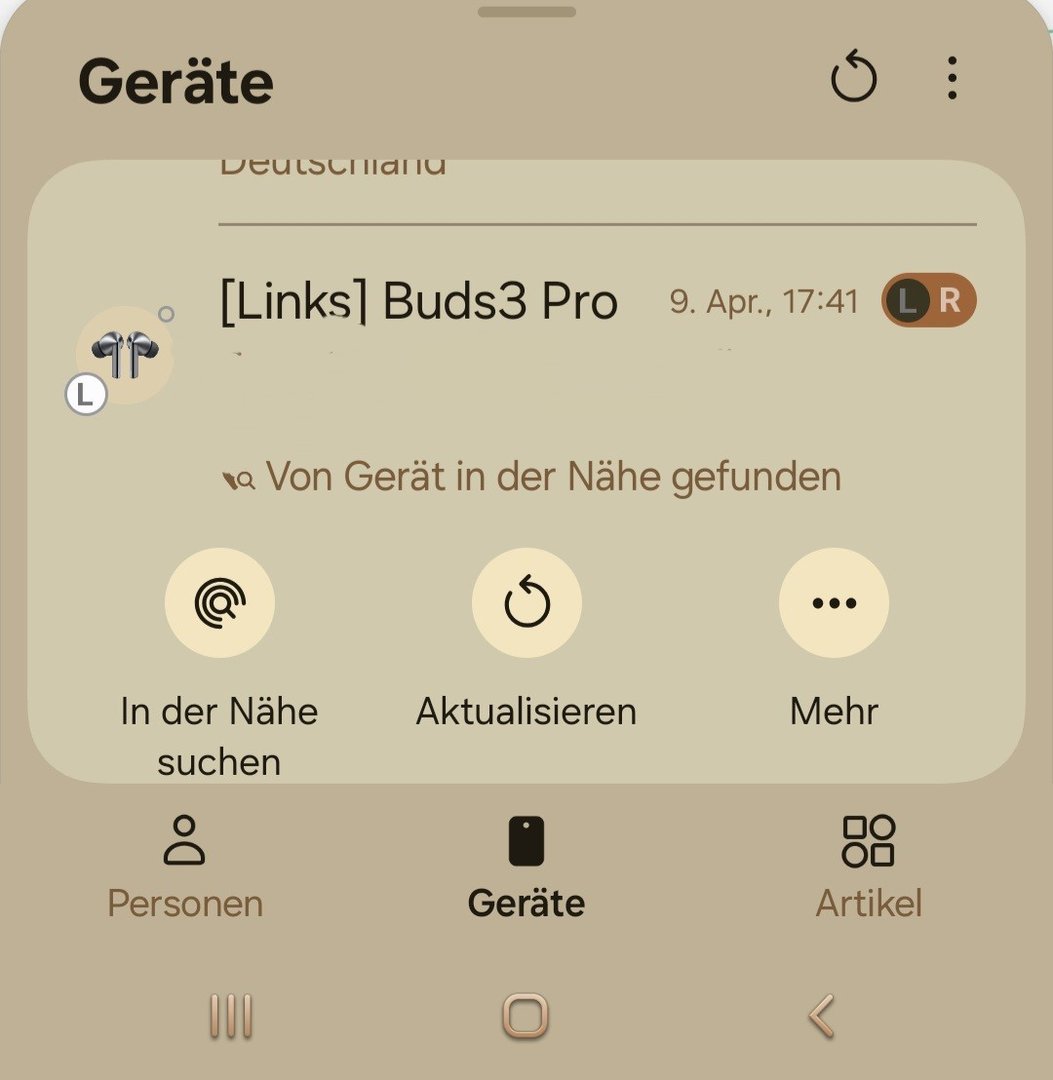Refresh devices via the header reload icon

coord(853,79)
